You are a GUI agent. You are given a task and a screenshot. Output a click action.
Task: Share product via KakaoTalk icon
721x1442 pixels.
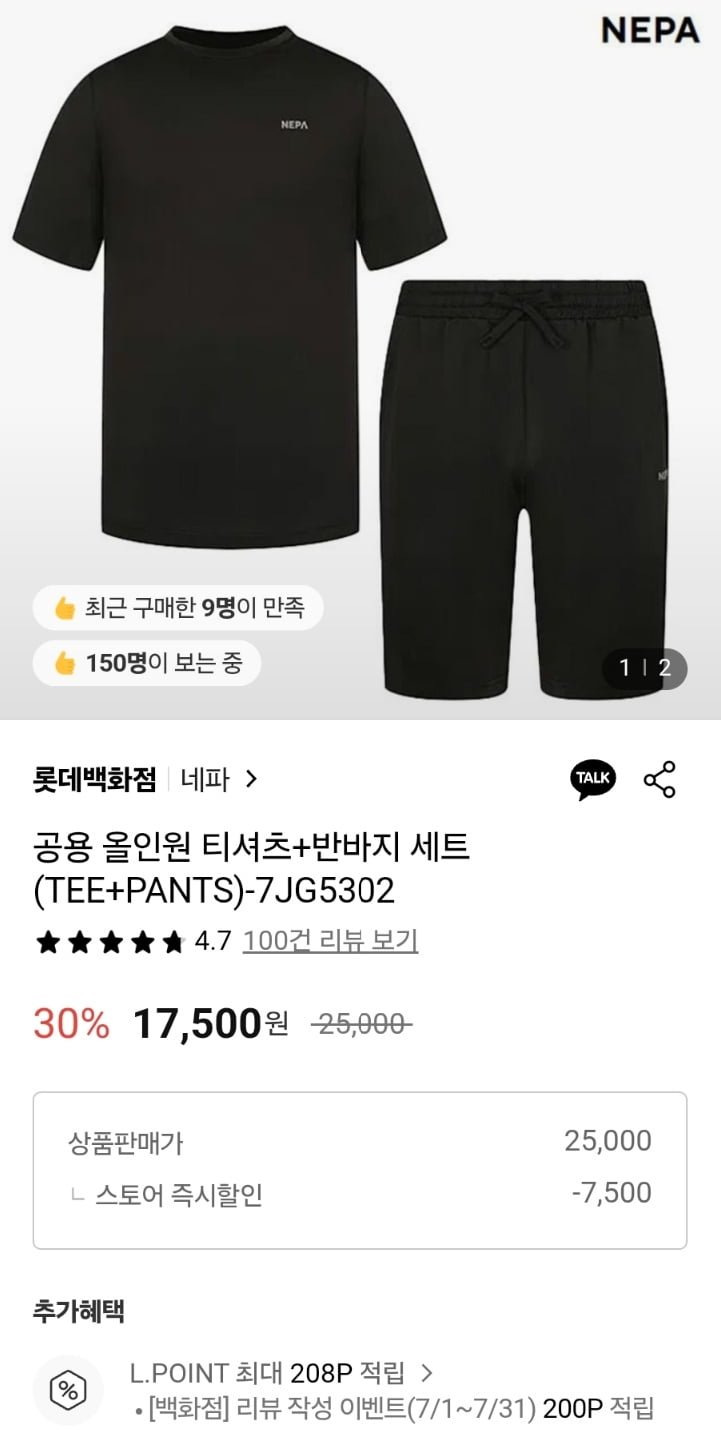[593, 779]
